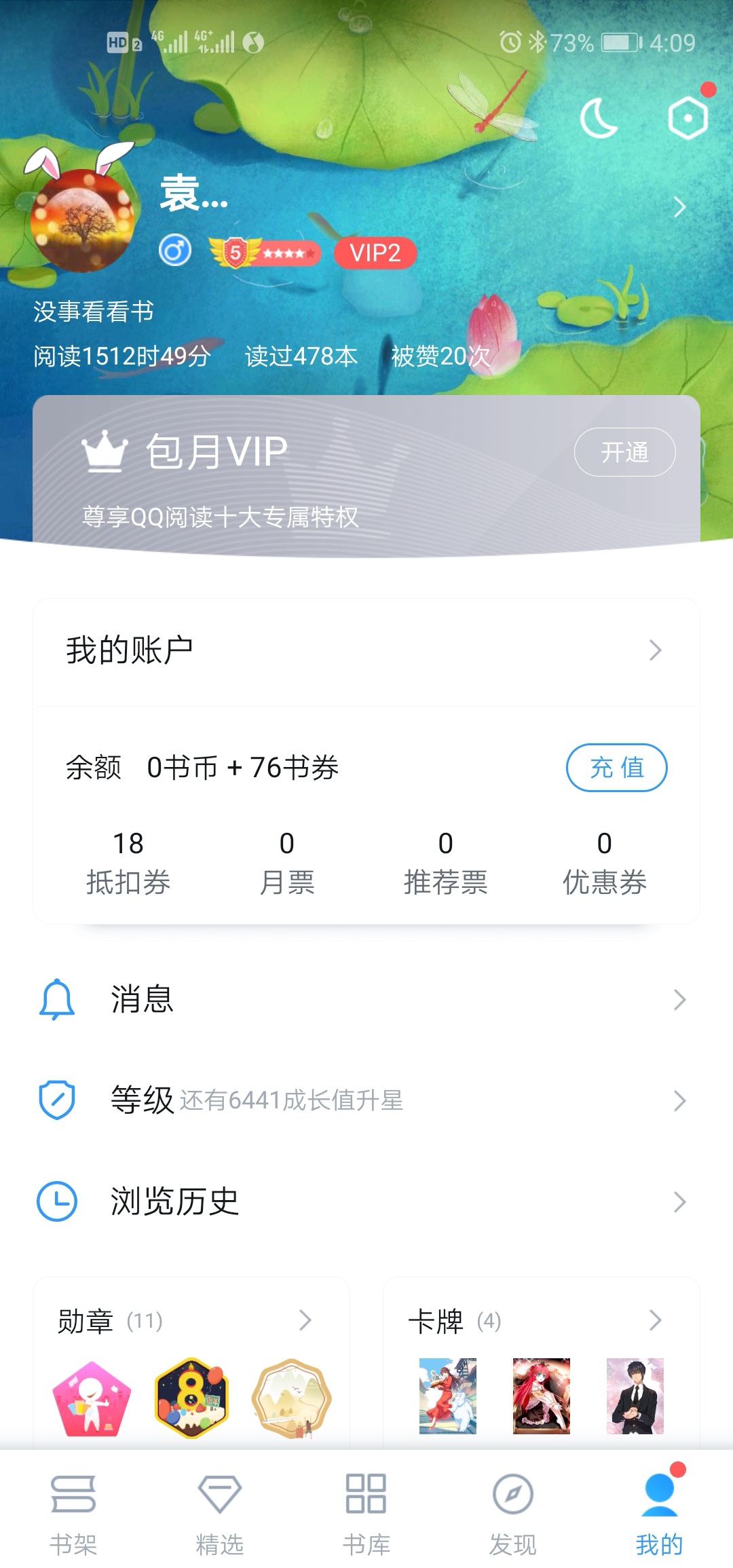Tap 开通 to activate monthly VIP
733x1568 pixels.
pos(624,452)
